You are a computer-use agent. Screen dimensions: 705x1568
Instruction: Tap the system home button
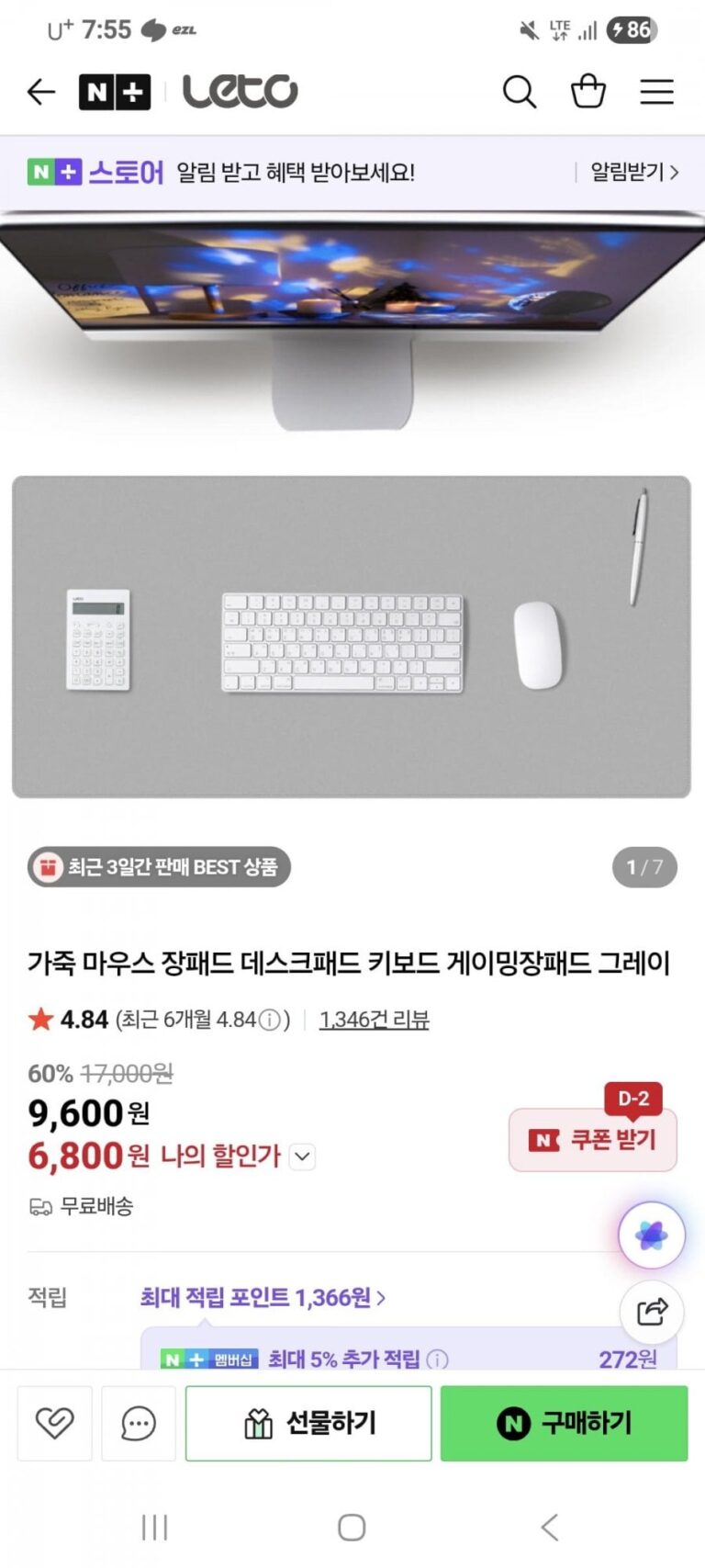pos(352,1528)
